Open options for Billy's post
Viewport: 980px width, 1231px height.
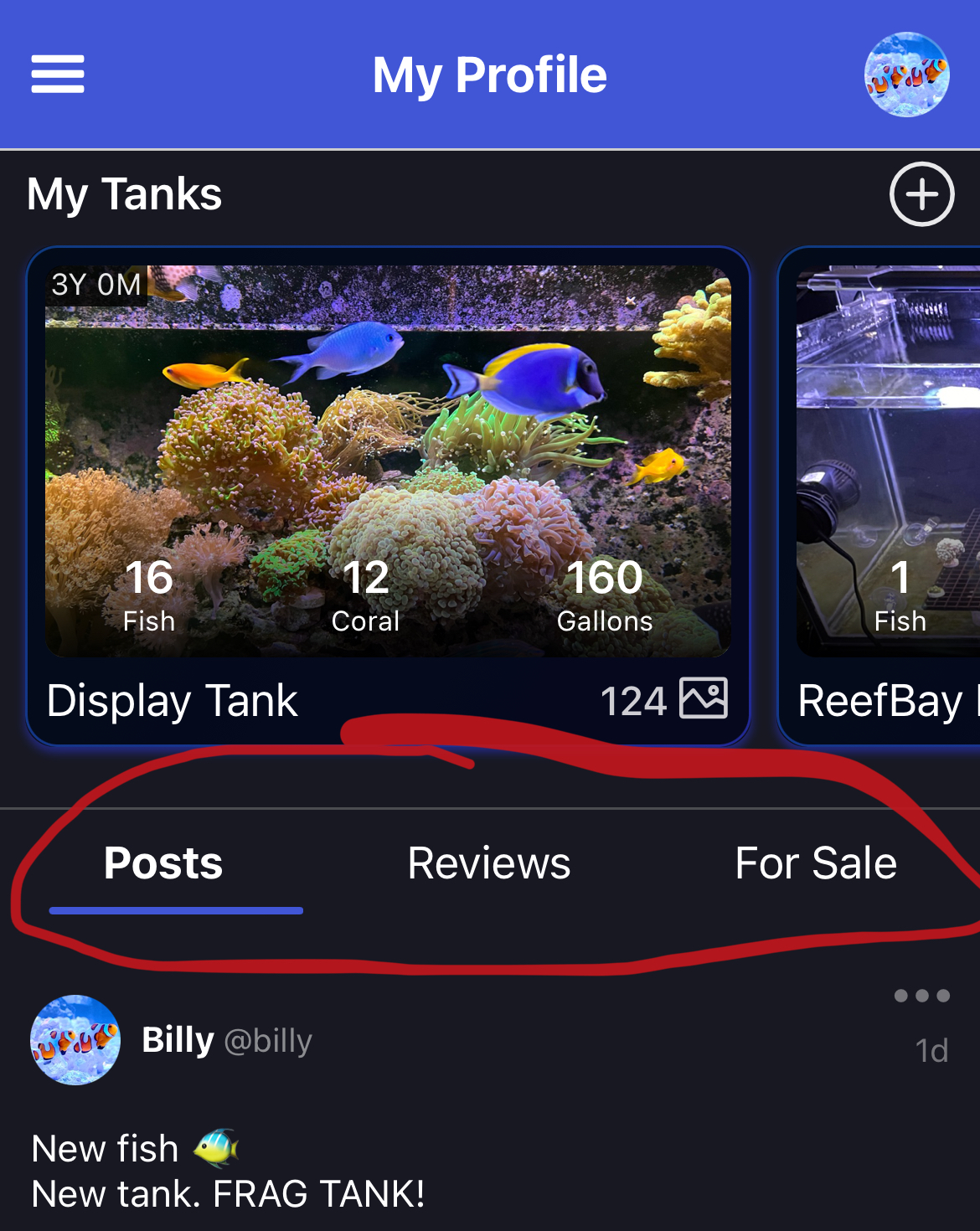point(921,996)
